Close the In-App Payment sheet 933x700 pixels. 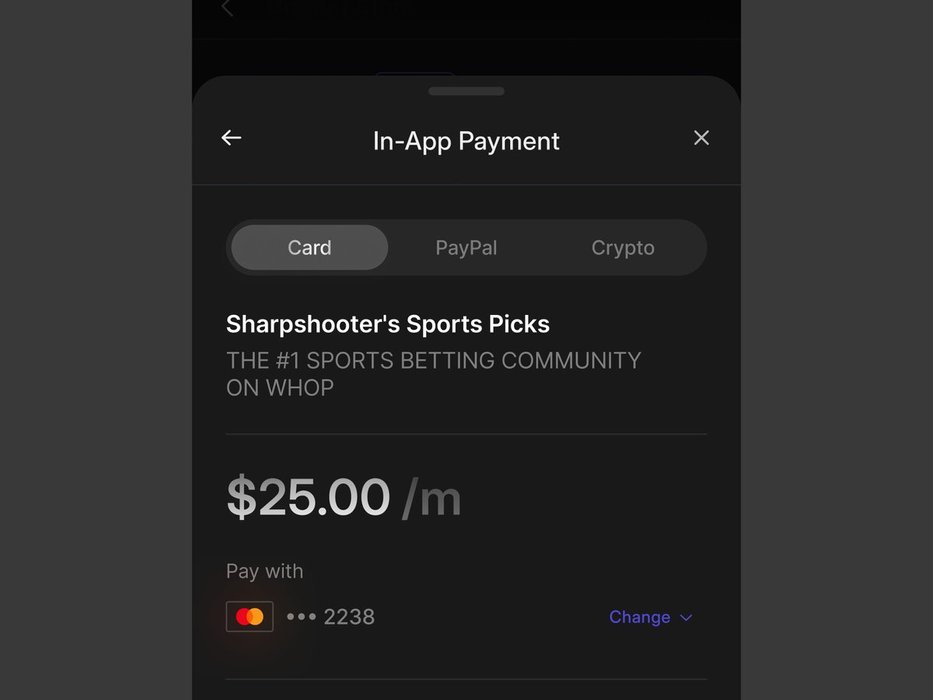701,138
